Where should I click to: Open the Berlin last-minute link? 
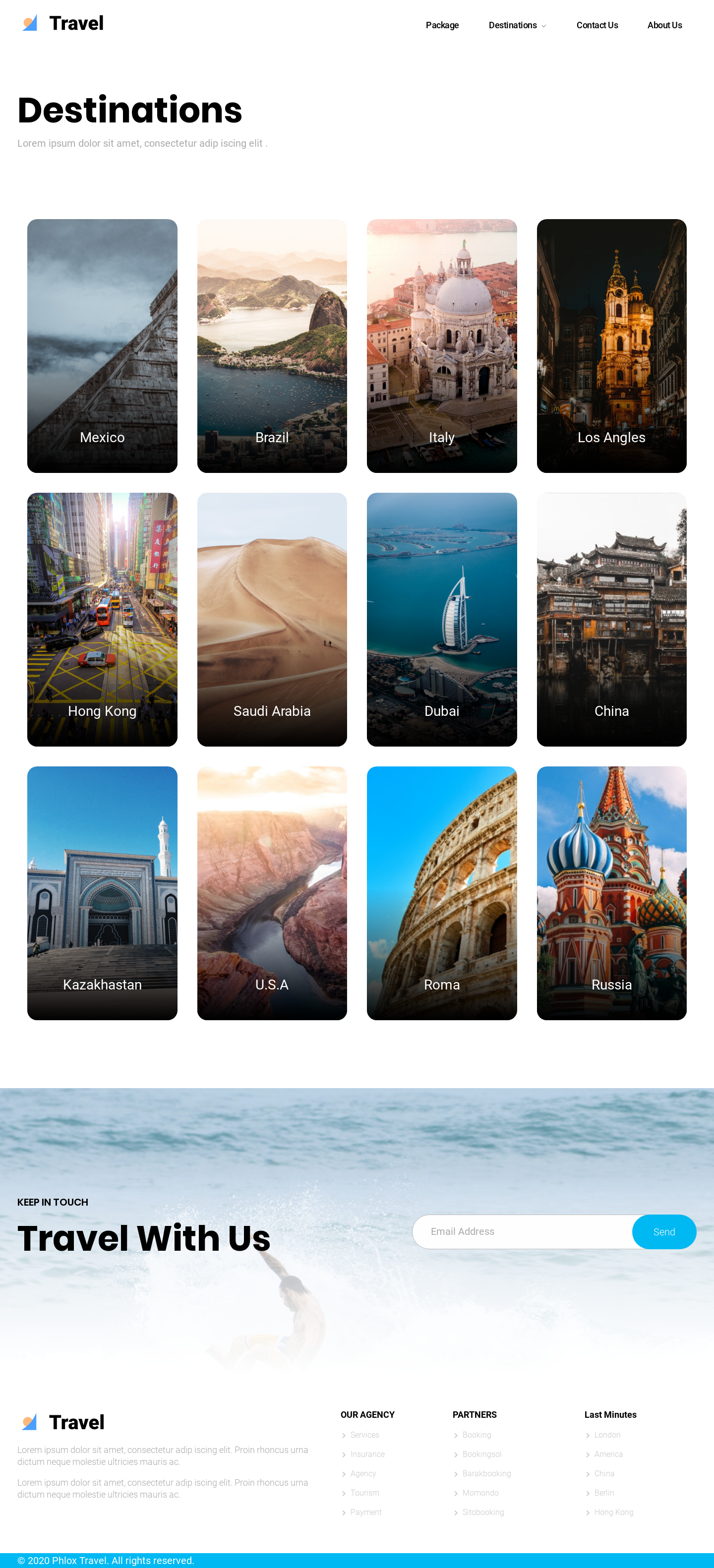[604, 1493]
